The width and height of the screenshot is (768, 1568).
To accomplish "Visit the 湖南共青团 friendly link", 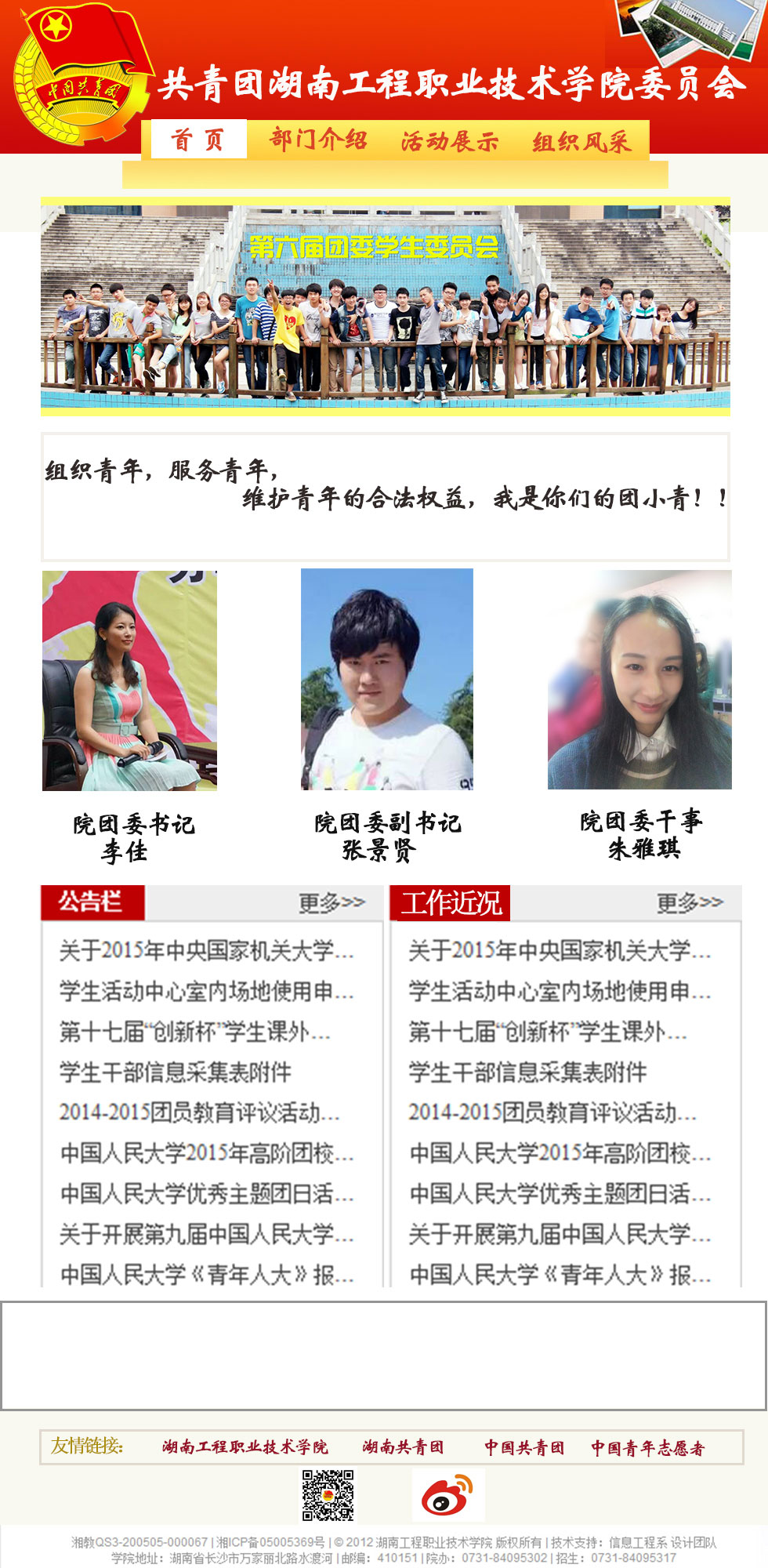I will click(x=403, y=1446).
